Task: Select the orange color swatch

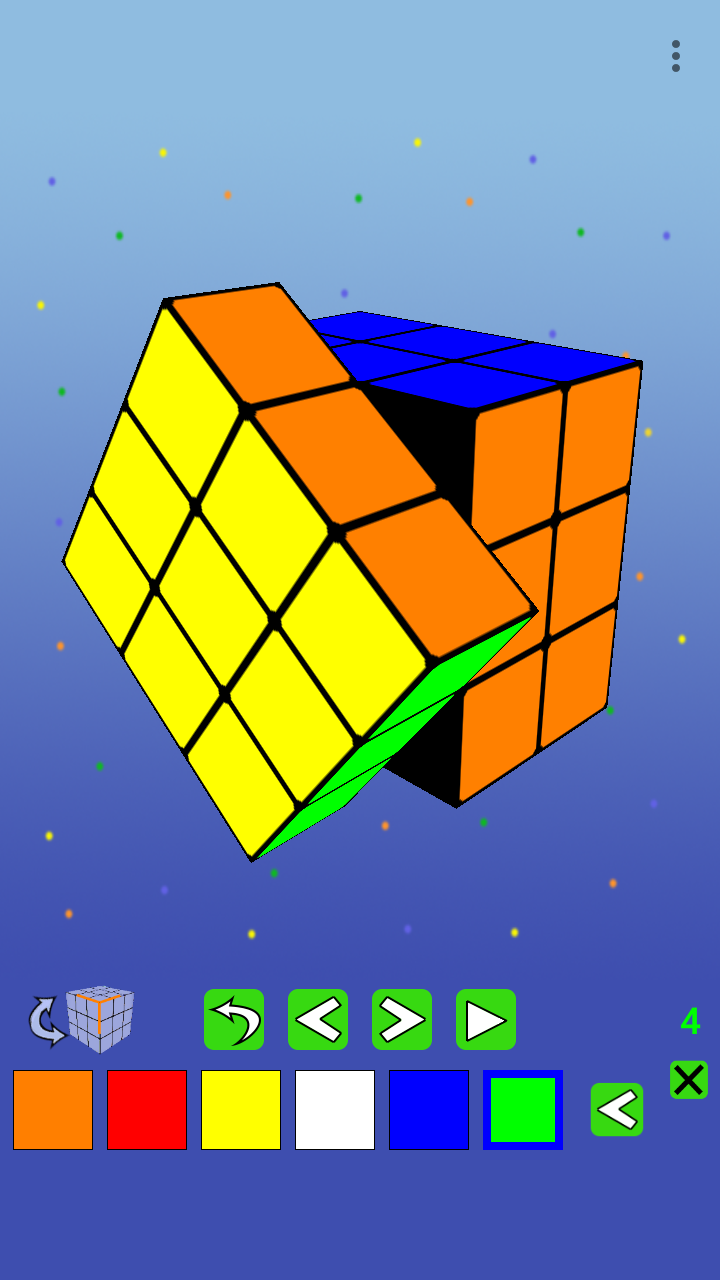Action: point(53,1110)
